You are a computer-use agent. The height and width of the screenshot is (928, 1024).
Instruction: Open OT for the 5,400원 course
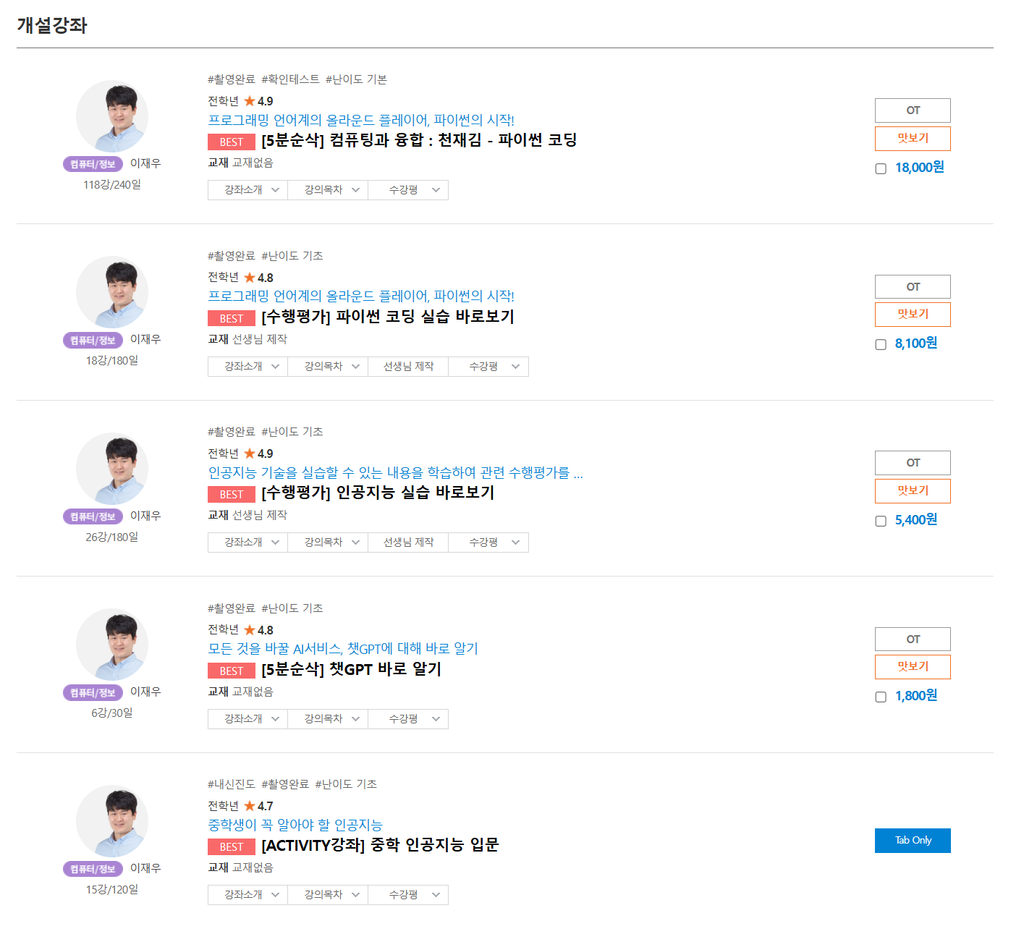pyautogui.click(x=912, y=463)
